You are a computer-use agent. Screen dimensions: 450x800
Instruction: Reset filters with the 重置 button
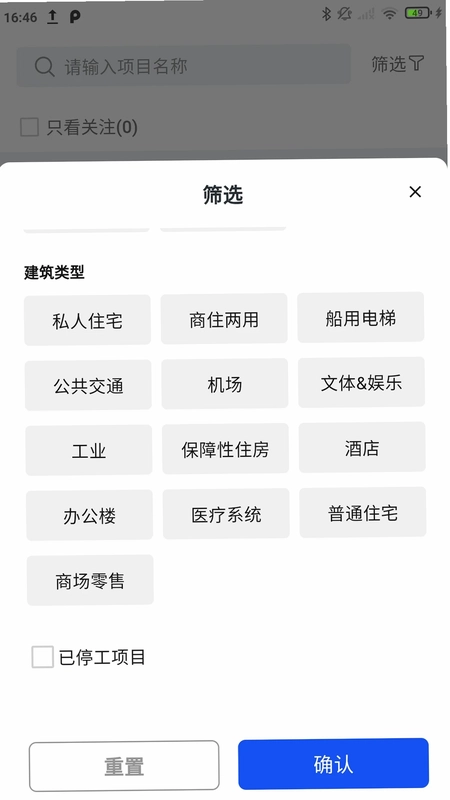124,766
